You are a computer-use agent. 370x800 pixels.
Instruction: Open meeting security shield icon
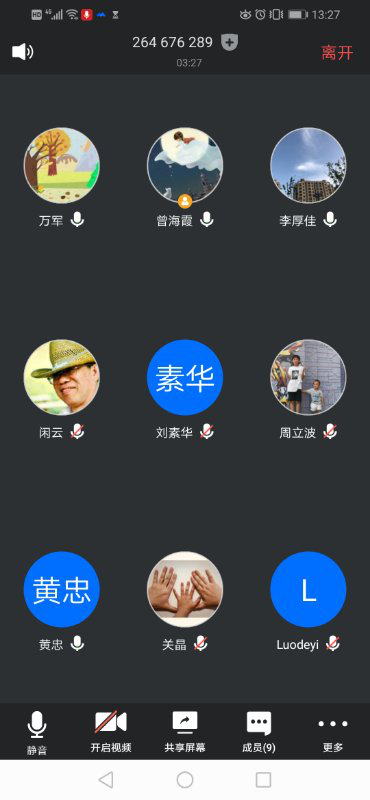coord(230,42)
